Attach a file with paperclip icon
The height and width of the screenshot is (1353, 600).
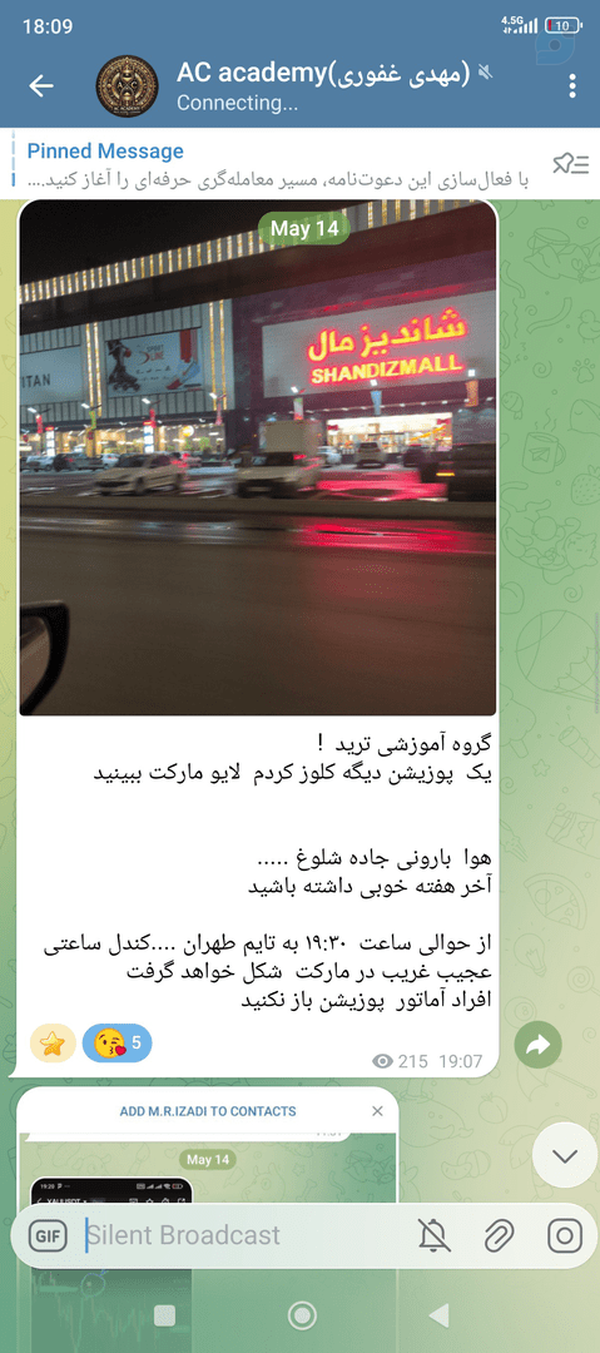click(x=498, y=1236)
